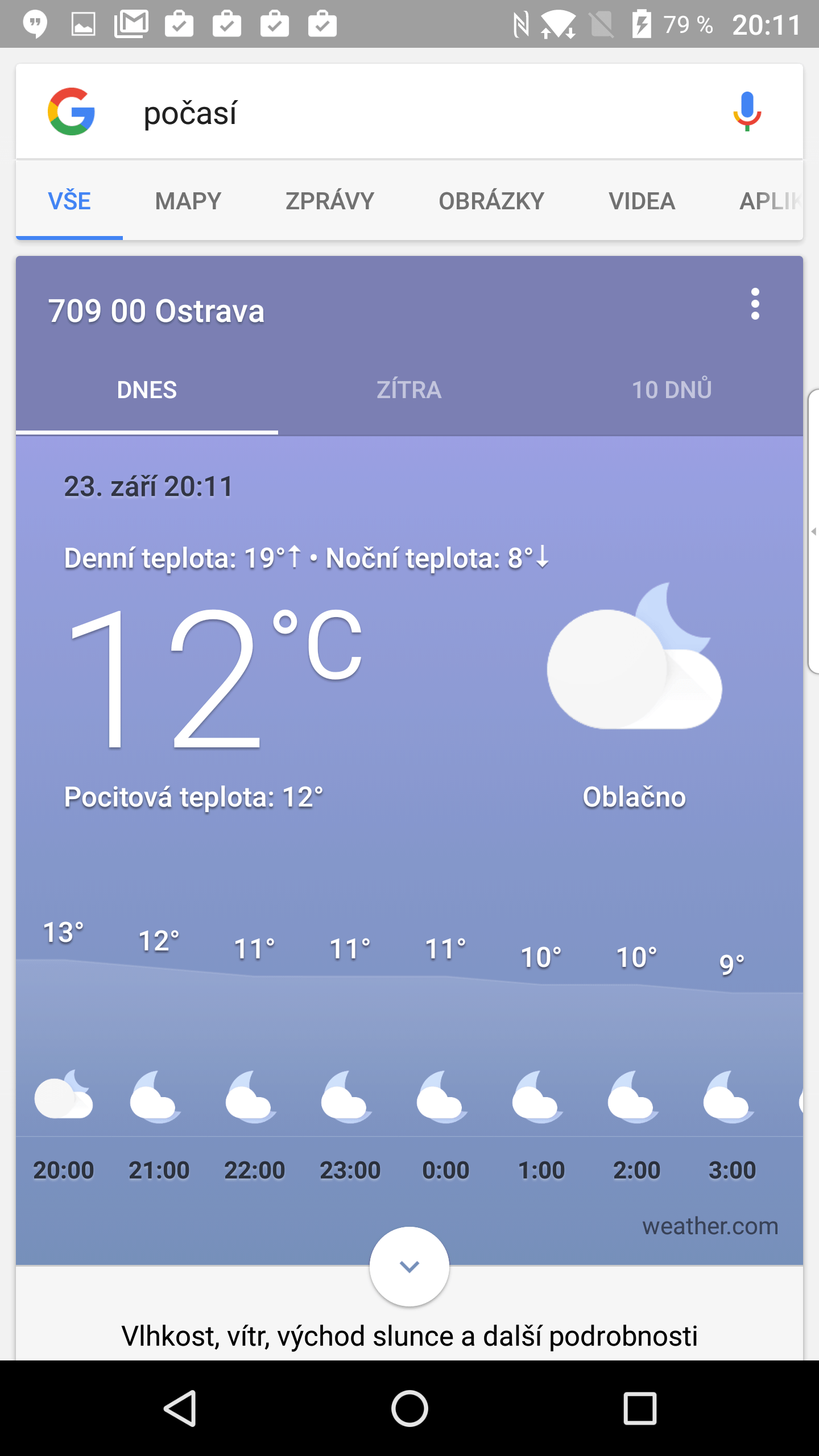Viewport: 819px width, 1456px height.
Task: Go back using the navigation bar
Action: pyautogui.click(x=180, y=1409)
